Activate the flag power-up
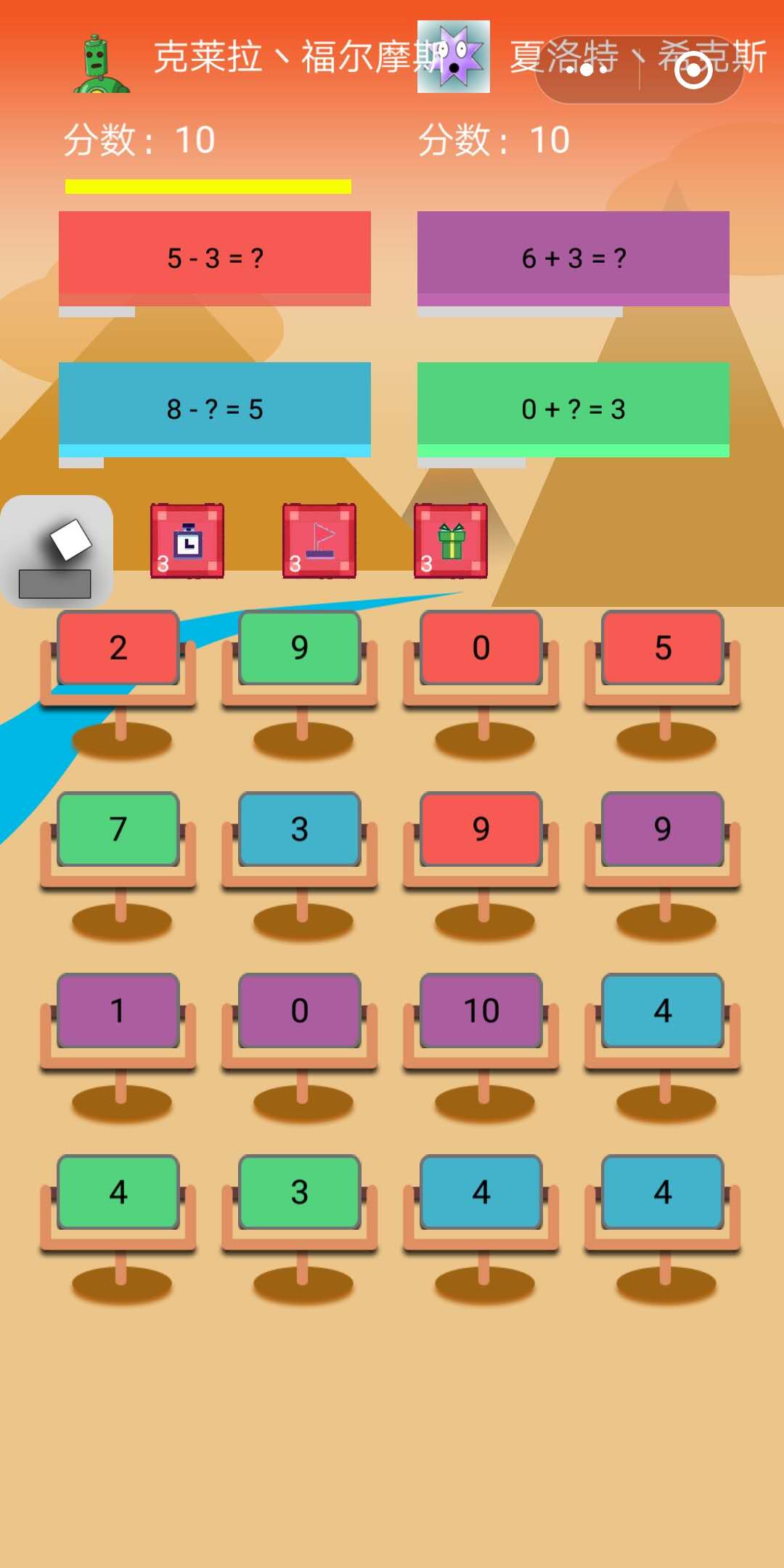784x1568 pixels. coord(319,541)
